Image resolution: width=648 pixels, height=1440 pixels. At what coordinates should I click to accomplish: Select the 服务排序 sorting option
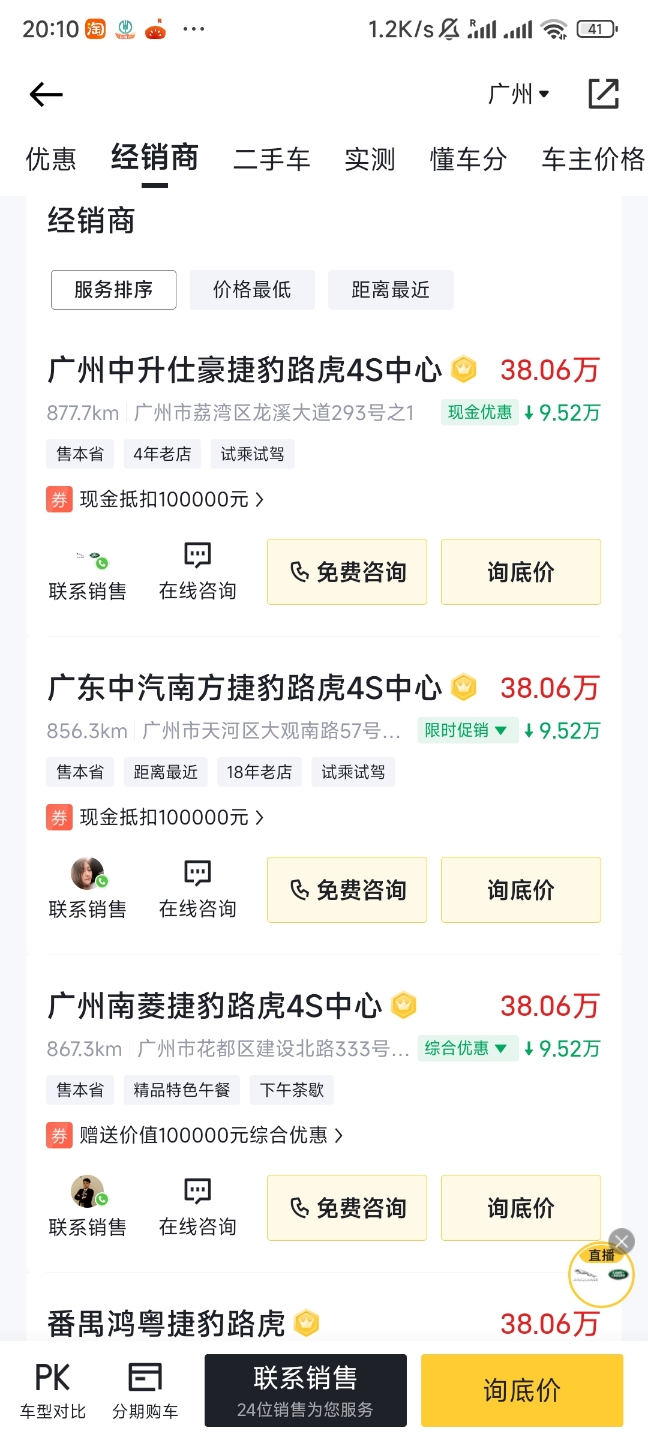pos(114,290)
